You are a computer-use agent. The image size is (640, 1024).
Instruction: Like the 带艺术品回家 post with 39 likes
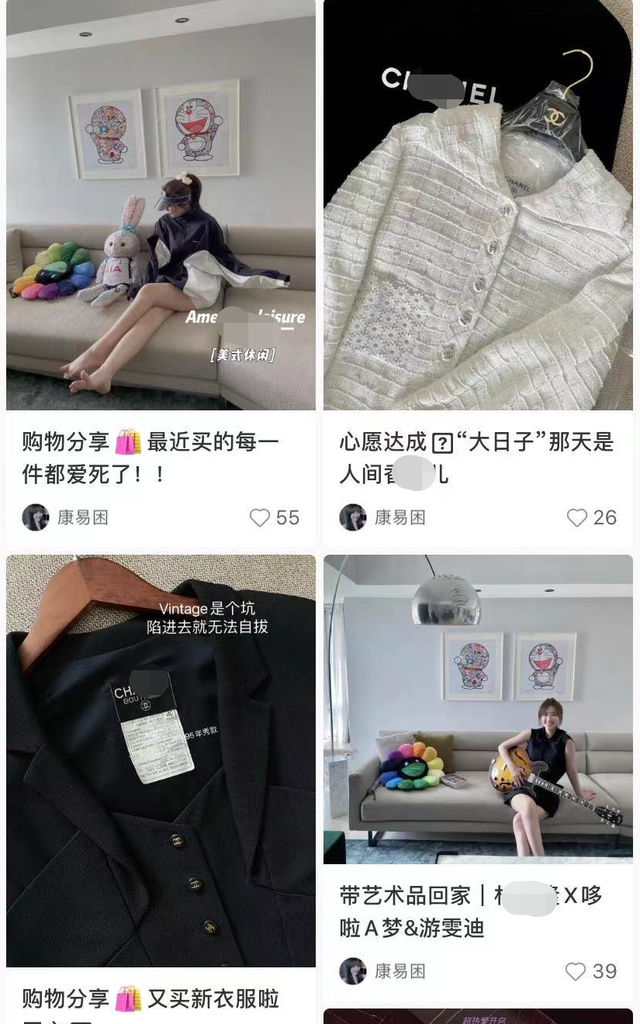point(576,972)
